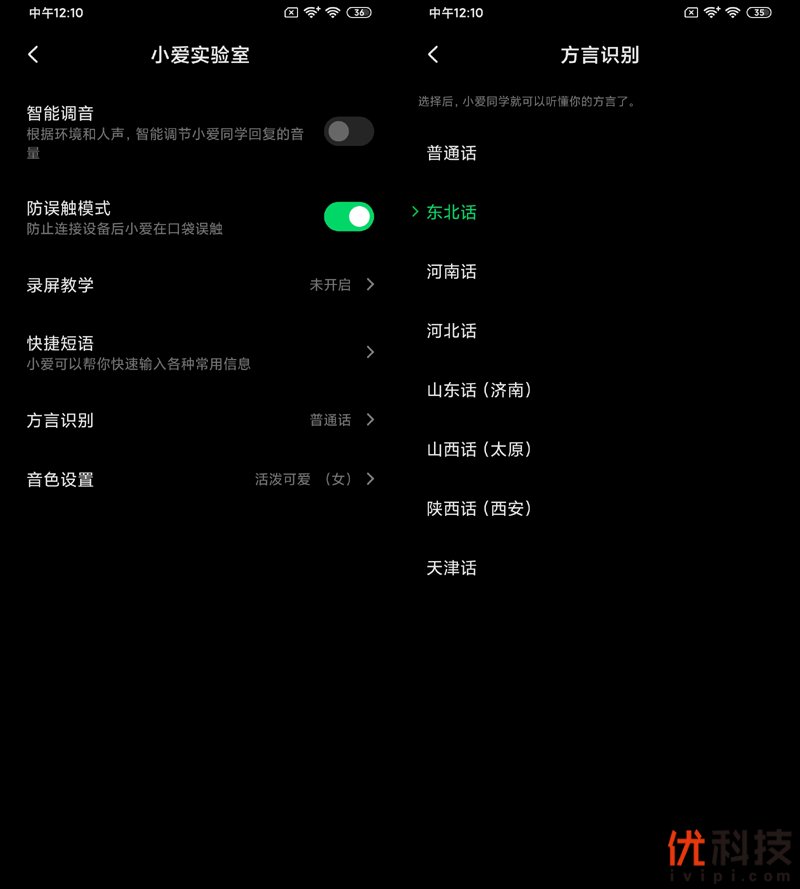Tap the back arrow on 小爱实验室 page

[33, 55]
